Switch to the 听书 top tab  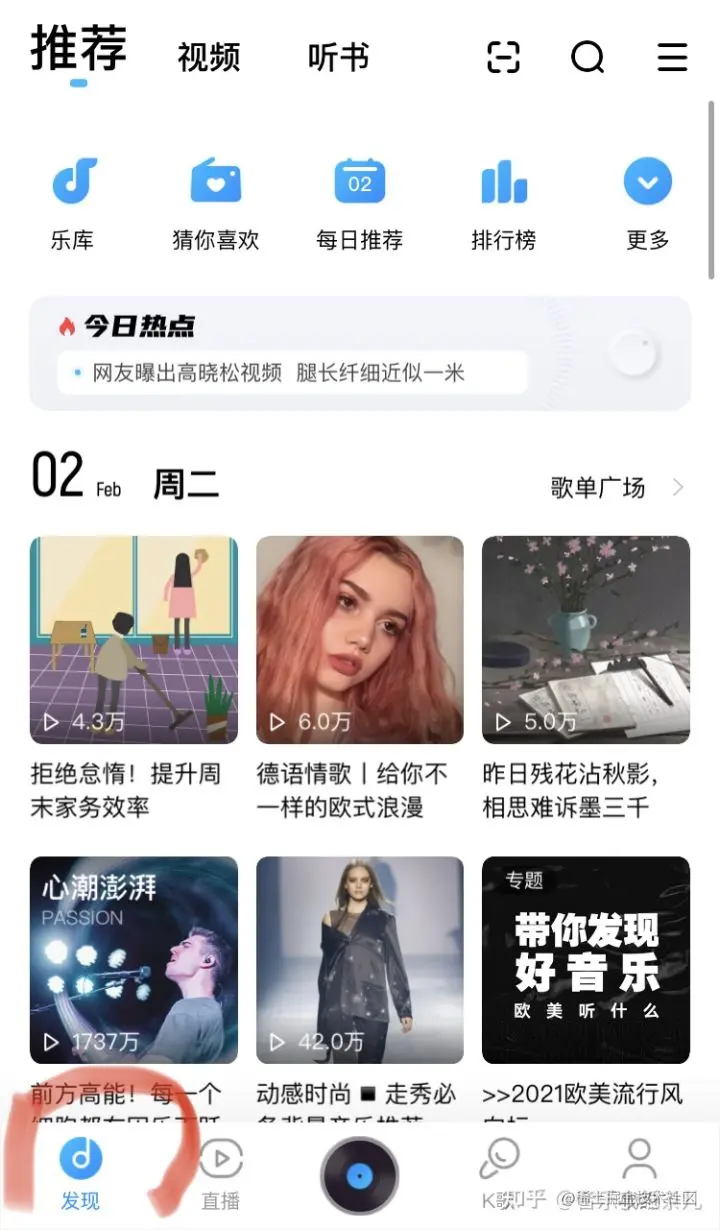tap(338, 57)
